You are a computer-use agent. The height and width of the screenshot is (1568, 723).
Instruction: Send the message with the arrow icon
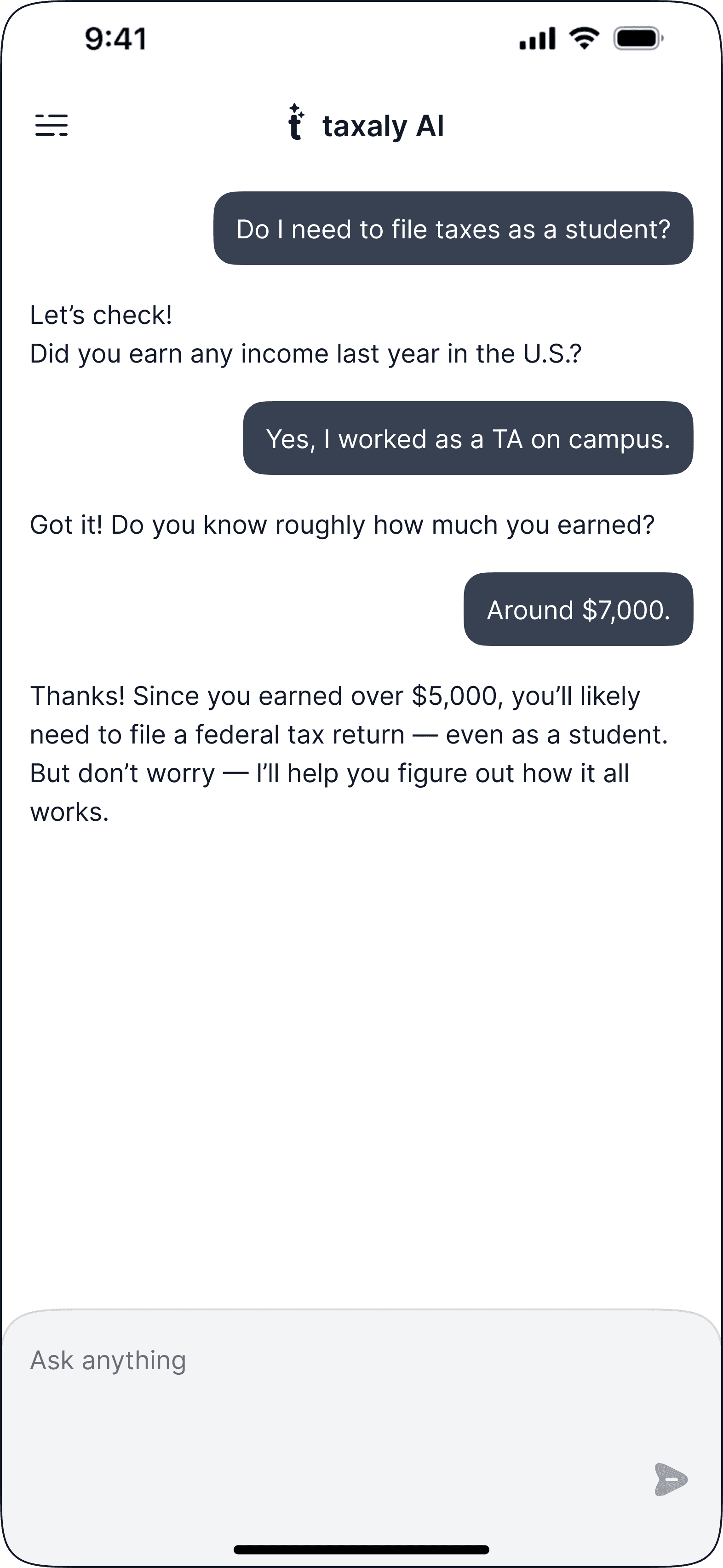pos(671,1479)
